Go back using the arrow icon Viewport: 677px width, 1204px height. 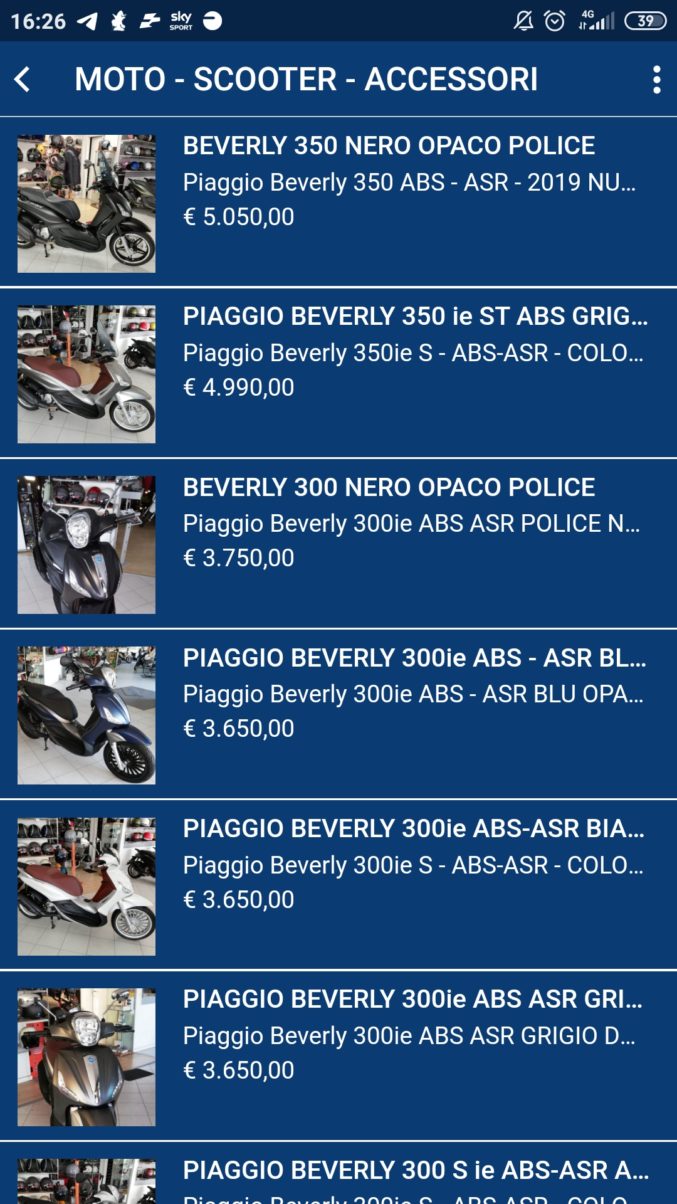[23, 80]
